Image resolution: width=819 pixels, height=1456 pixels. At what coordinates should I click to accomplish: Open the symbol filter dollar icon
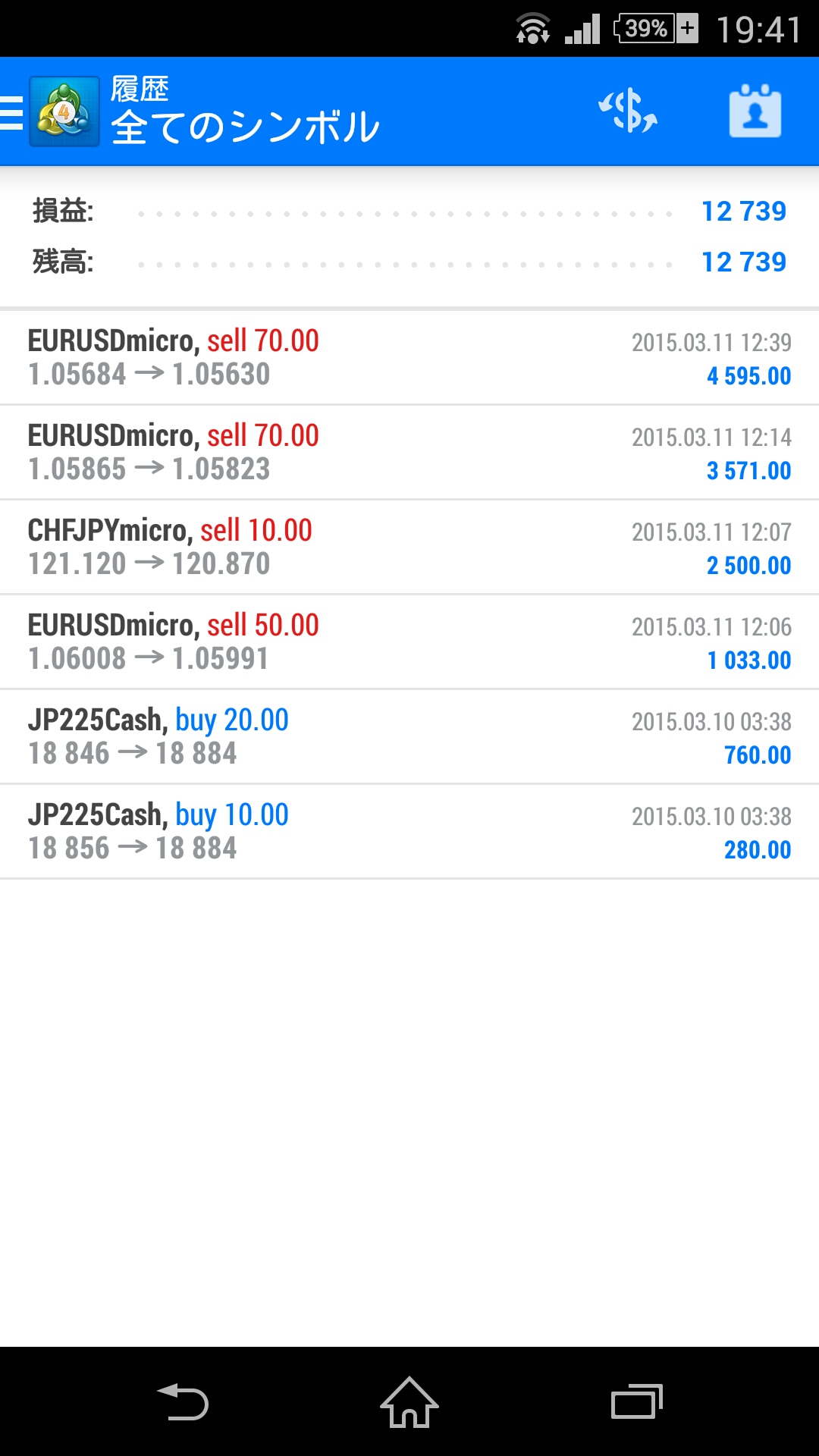[628, 111]
